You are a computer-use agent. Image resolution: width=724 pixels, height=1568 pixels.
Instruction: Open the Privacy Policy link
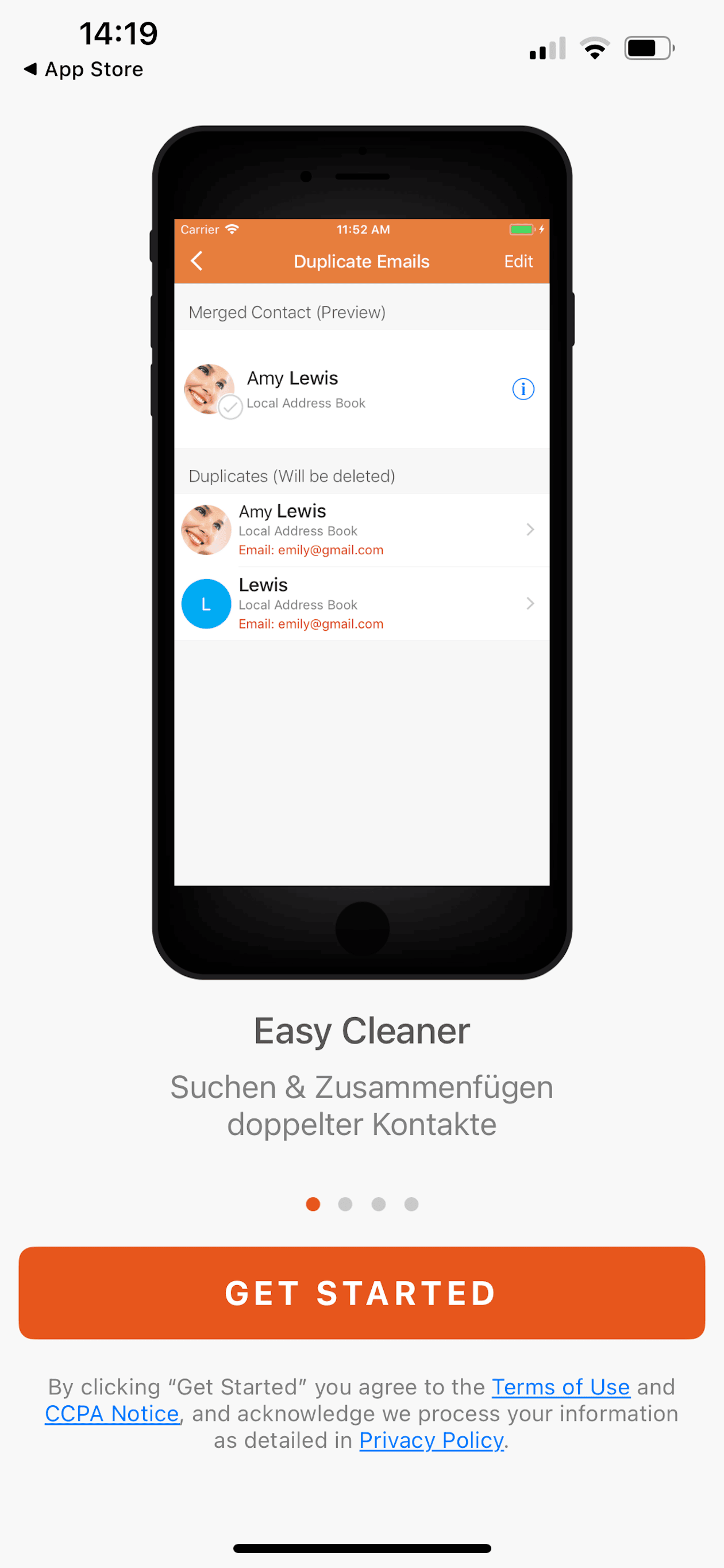point(431,1440)
